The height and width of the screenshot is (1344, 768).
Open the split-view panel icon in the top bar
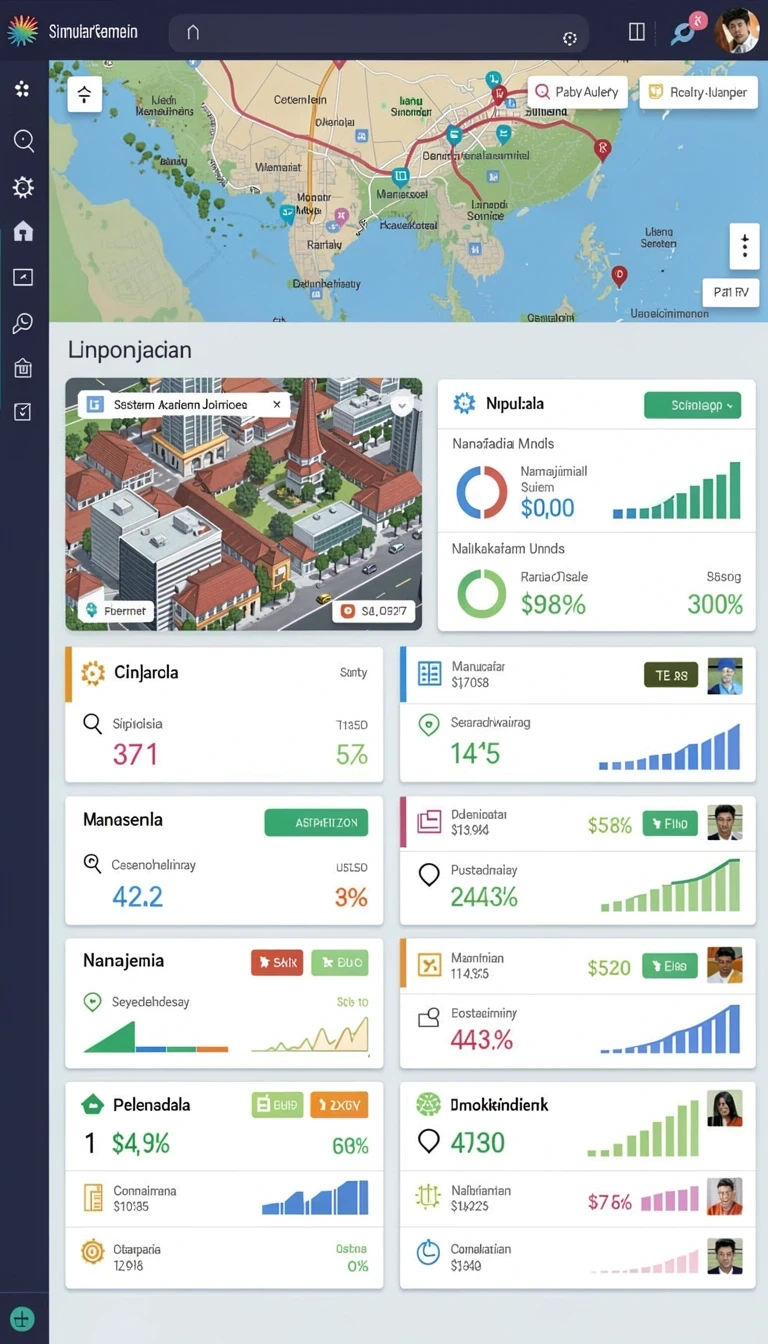[x=636, y=32]
